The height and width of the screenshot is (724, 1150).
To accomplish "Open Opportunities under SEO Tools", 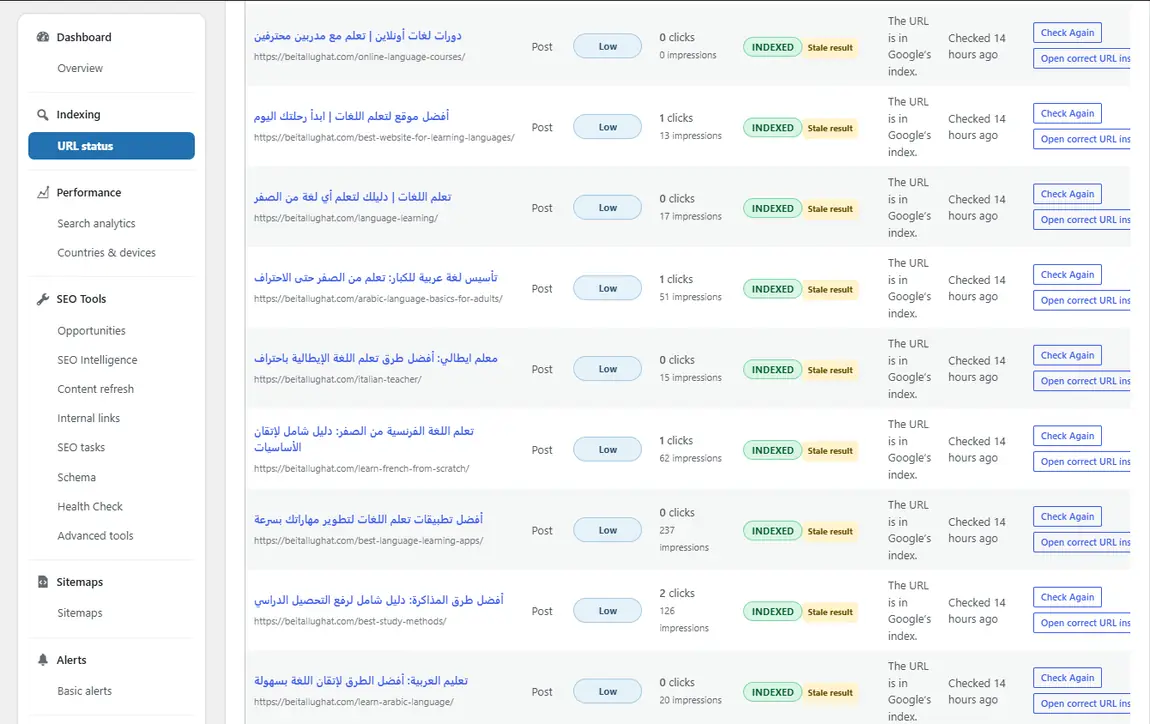I will (x=91, y=331).
